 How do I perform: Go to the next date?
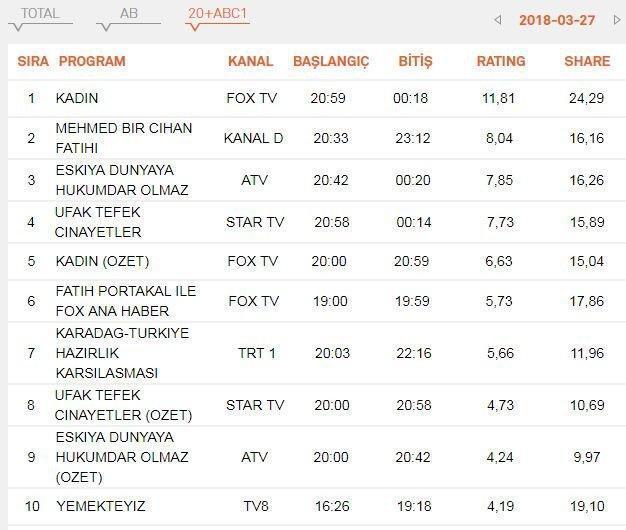click(617, 20)
